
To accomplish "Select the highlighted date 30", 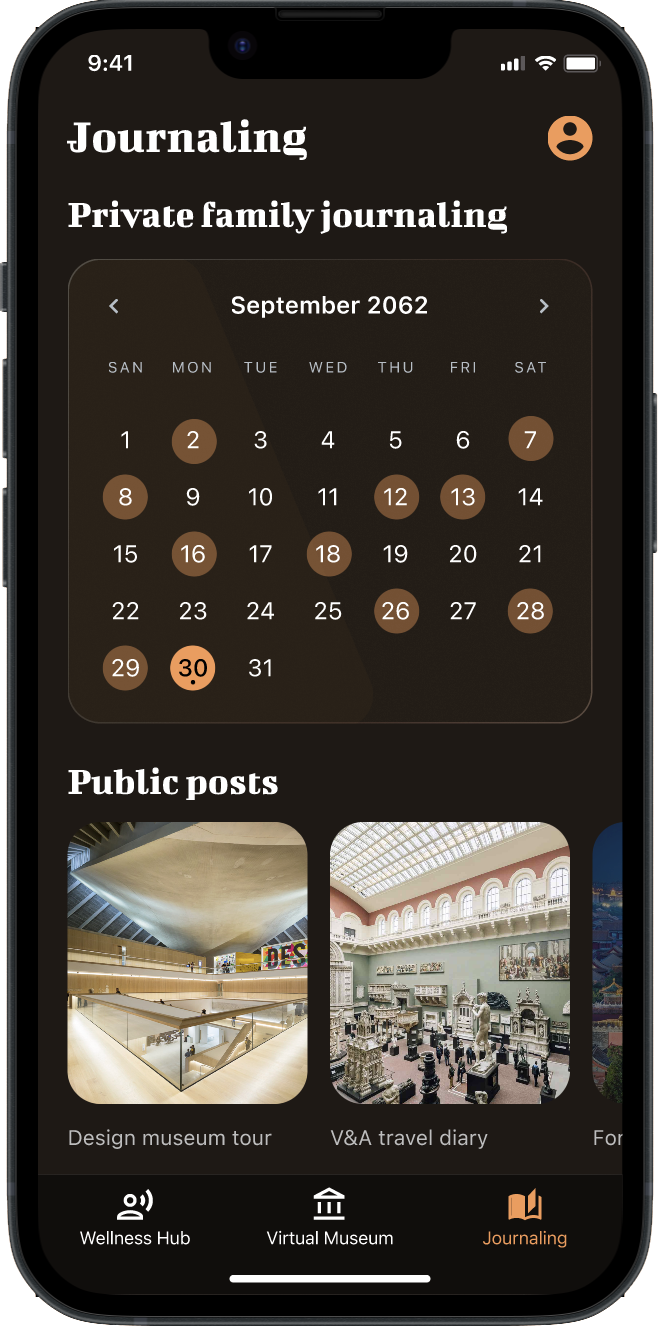I will click(x=193, y=668).
